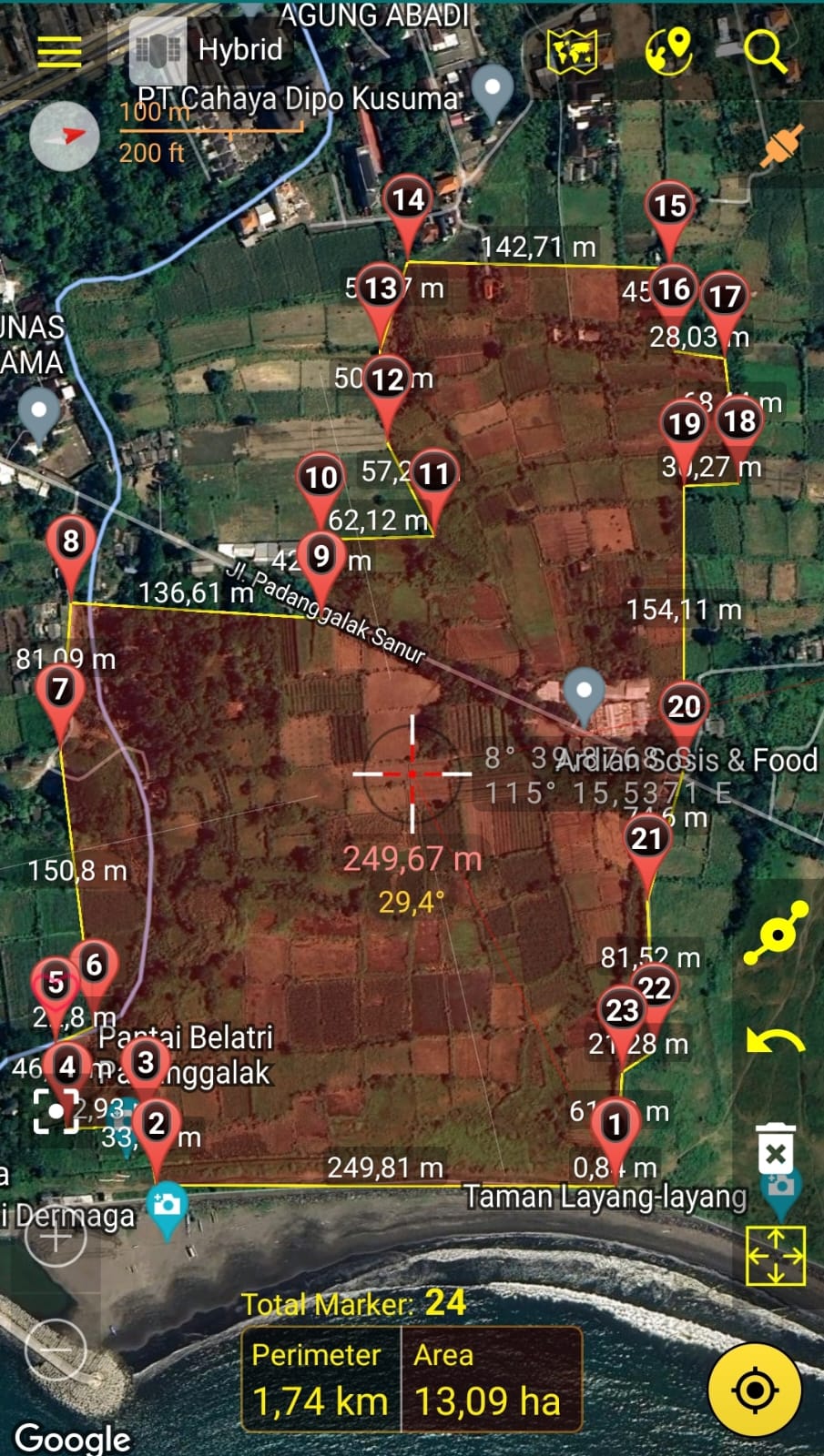Select marker number 8
The height and width of the screenshot is (1456, 824).
coord(71,541)
